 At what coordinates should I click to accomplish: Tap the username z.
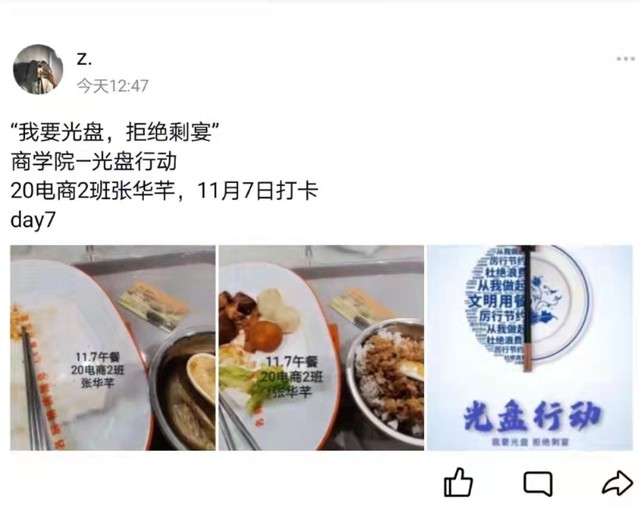coord(84,57)
